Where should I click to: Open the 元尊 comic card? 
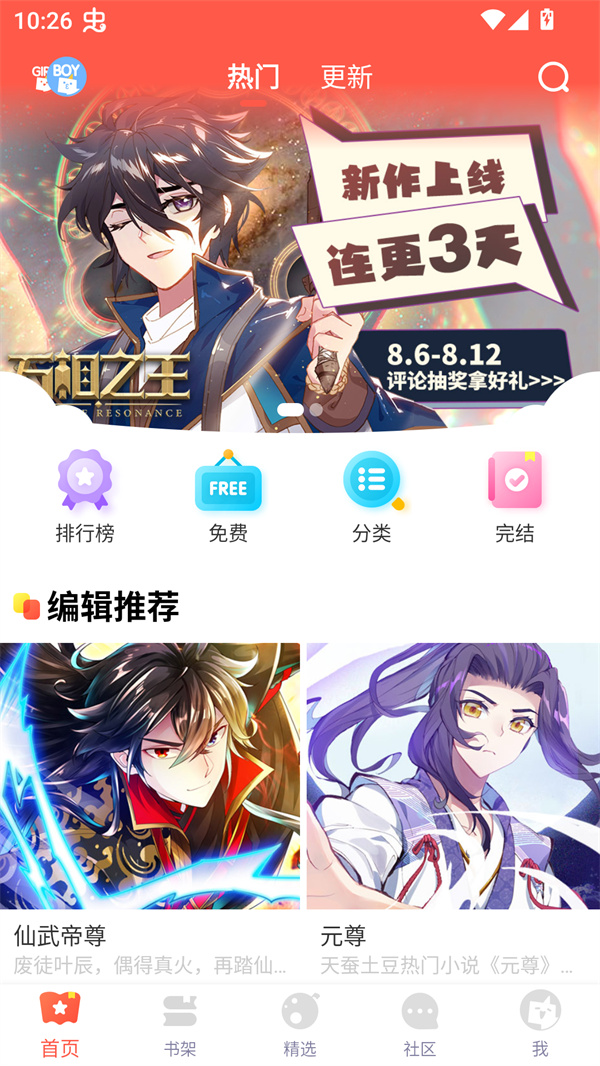tap(453, 800)
